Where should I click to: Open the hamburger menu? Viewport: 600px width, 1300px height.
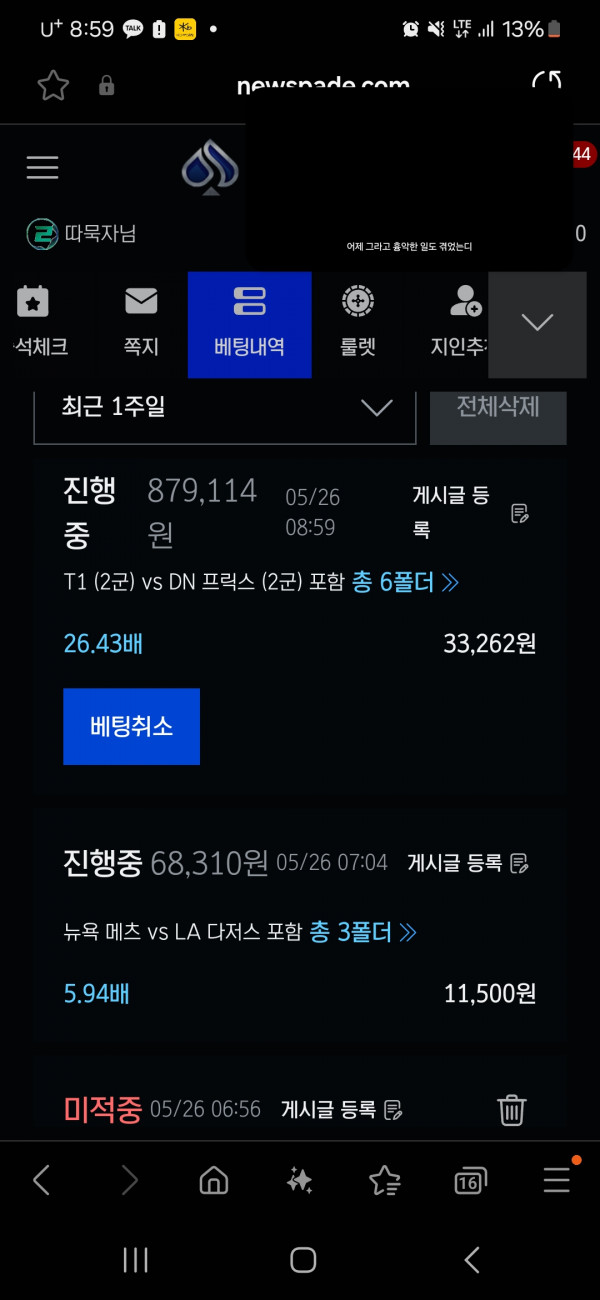[x=42, y=167]
